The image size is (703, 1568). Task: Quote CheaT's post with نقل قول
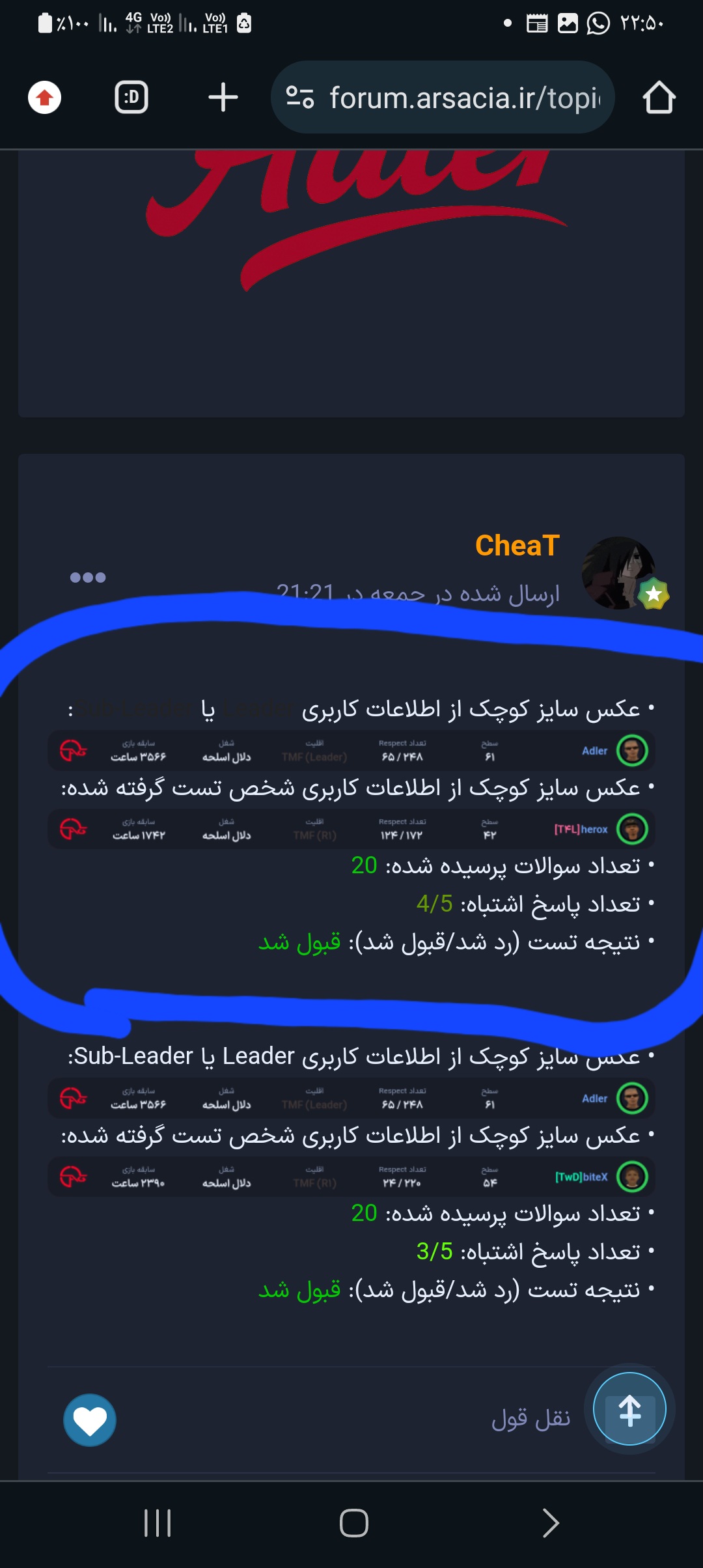(531, 1420)
